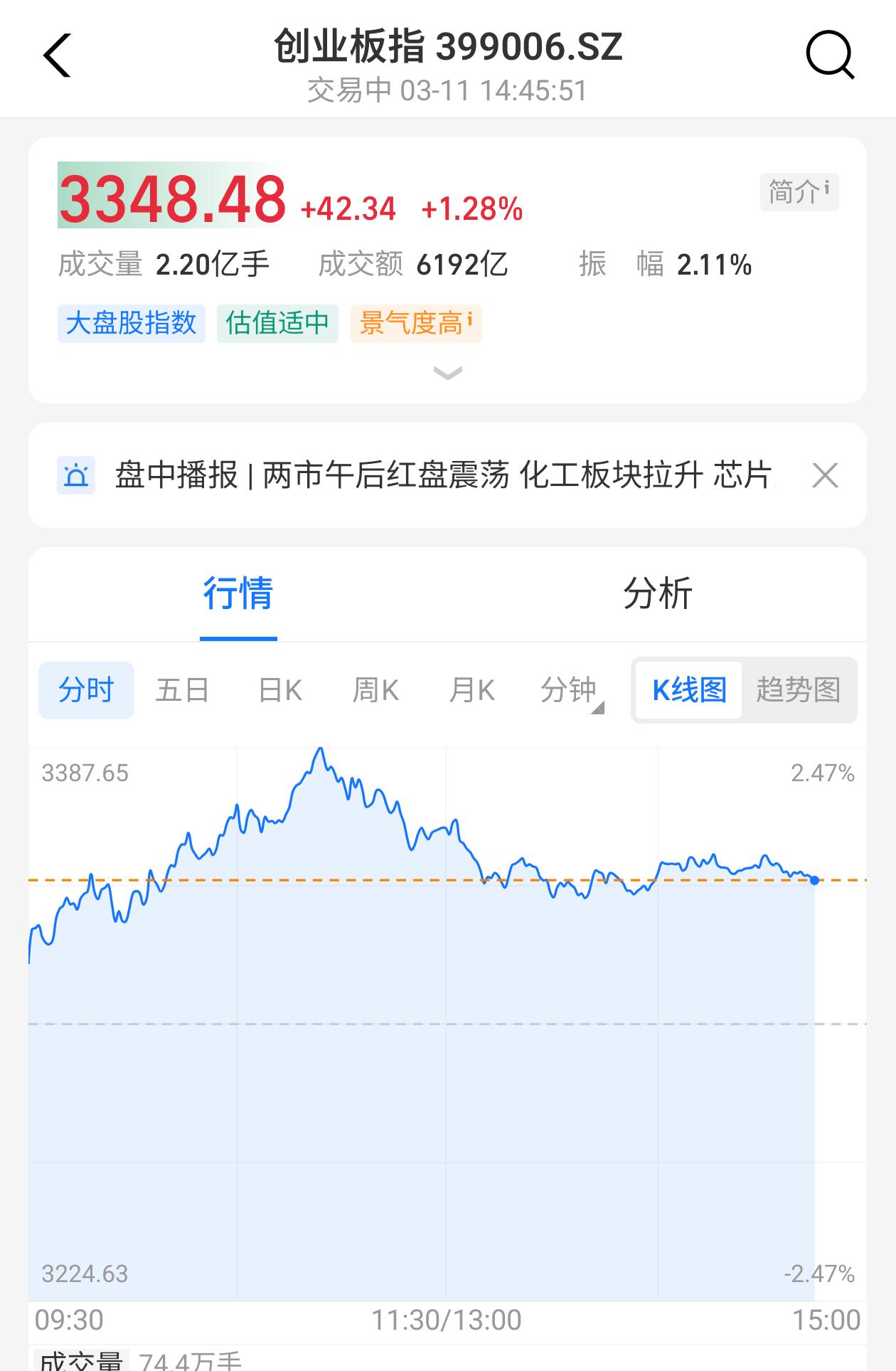Open the 分钟 interval dropdown

(x=571, y=690)
